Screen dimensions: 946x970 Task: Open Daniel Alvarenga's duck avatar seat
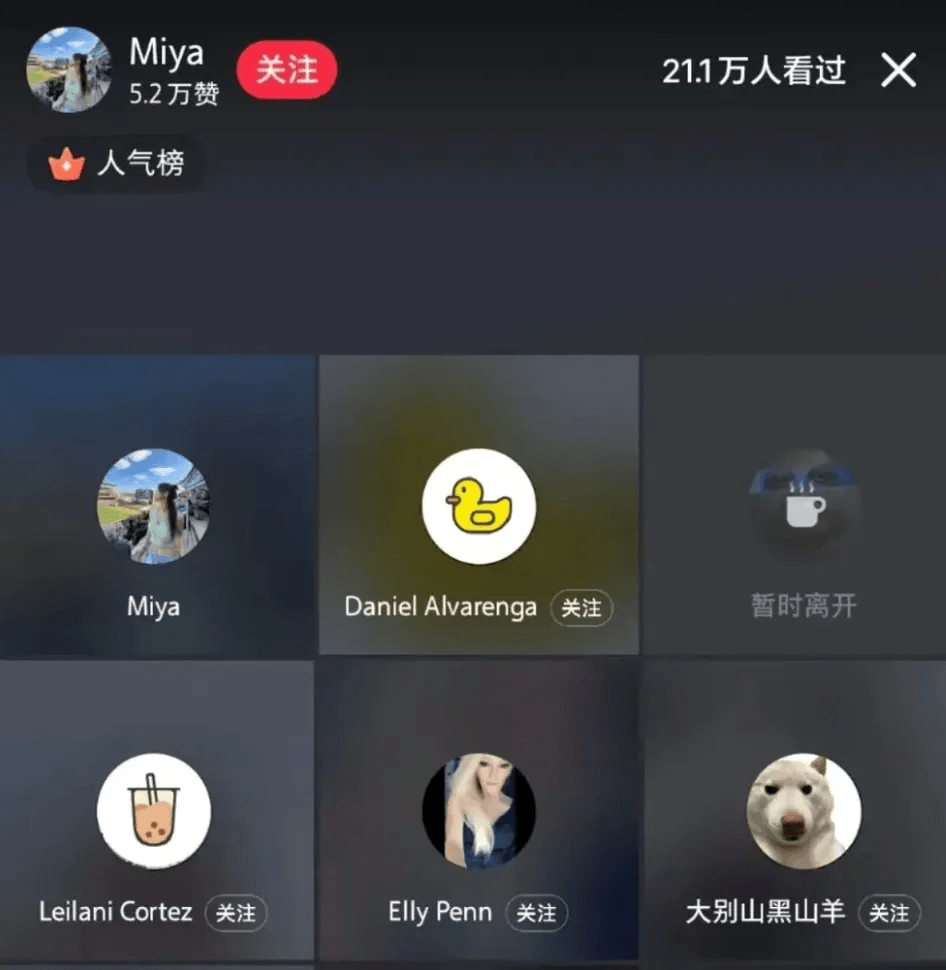(479, 506)
